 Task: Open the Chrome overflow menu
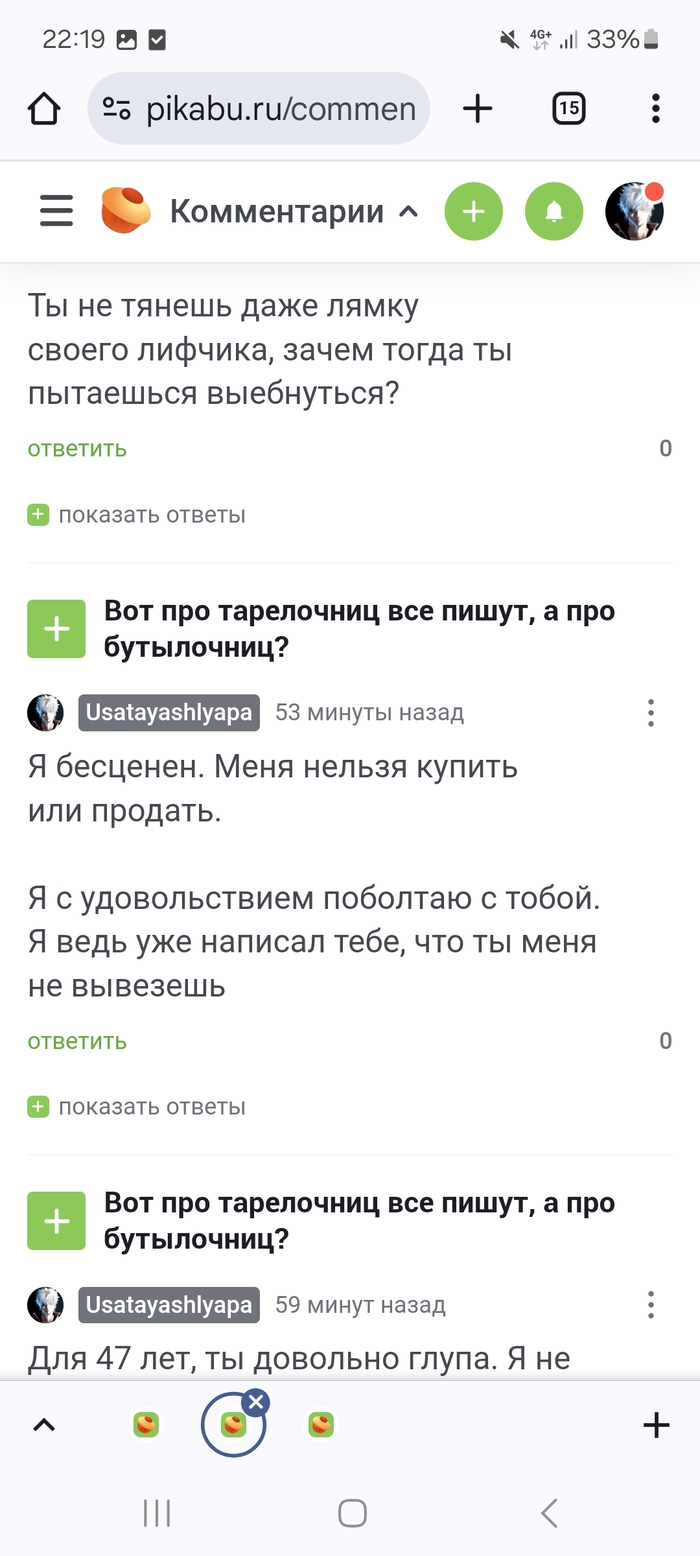click(x=655, y=108)
